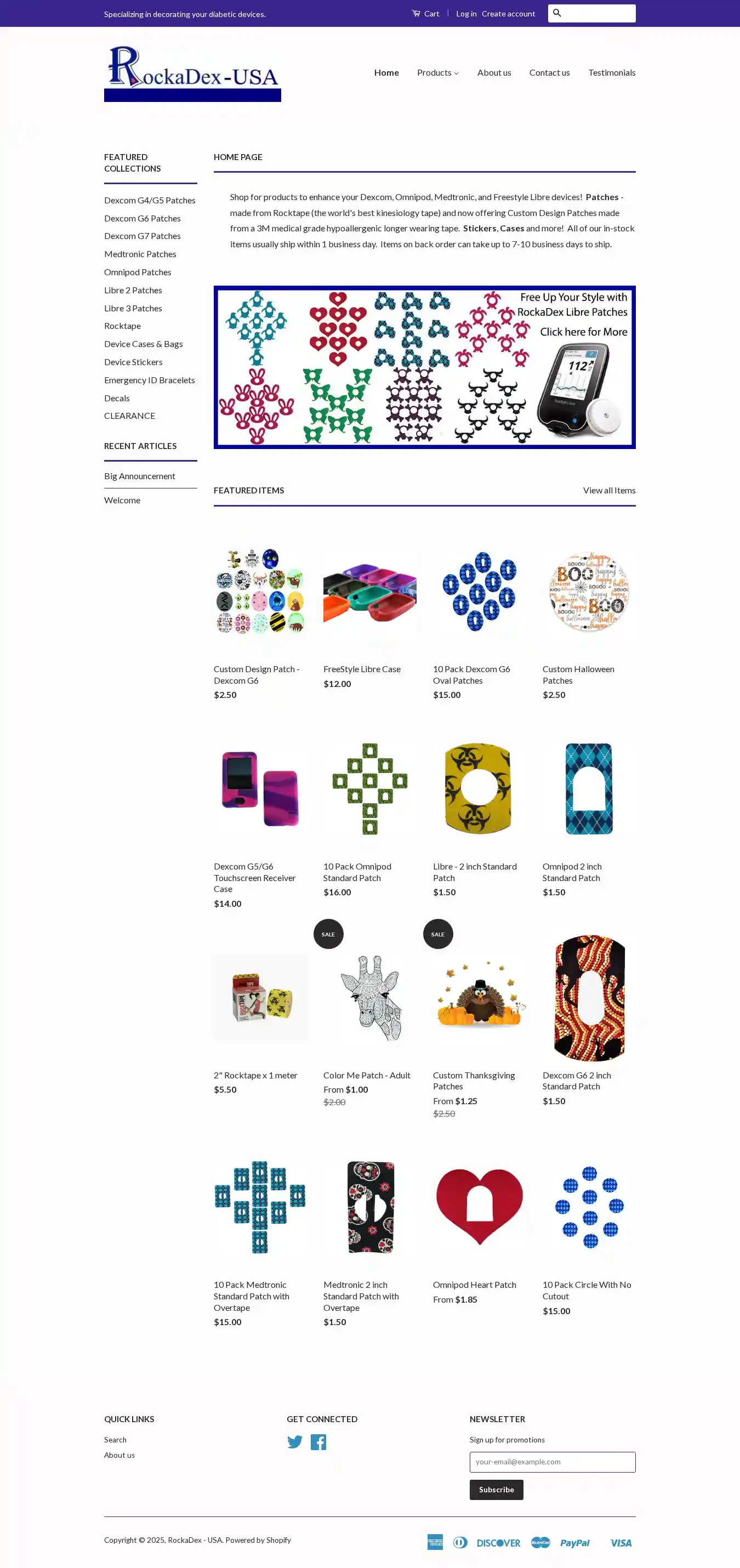740x1568 pixels.
Task: Open the shopping cart
Action: 425,13
